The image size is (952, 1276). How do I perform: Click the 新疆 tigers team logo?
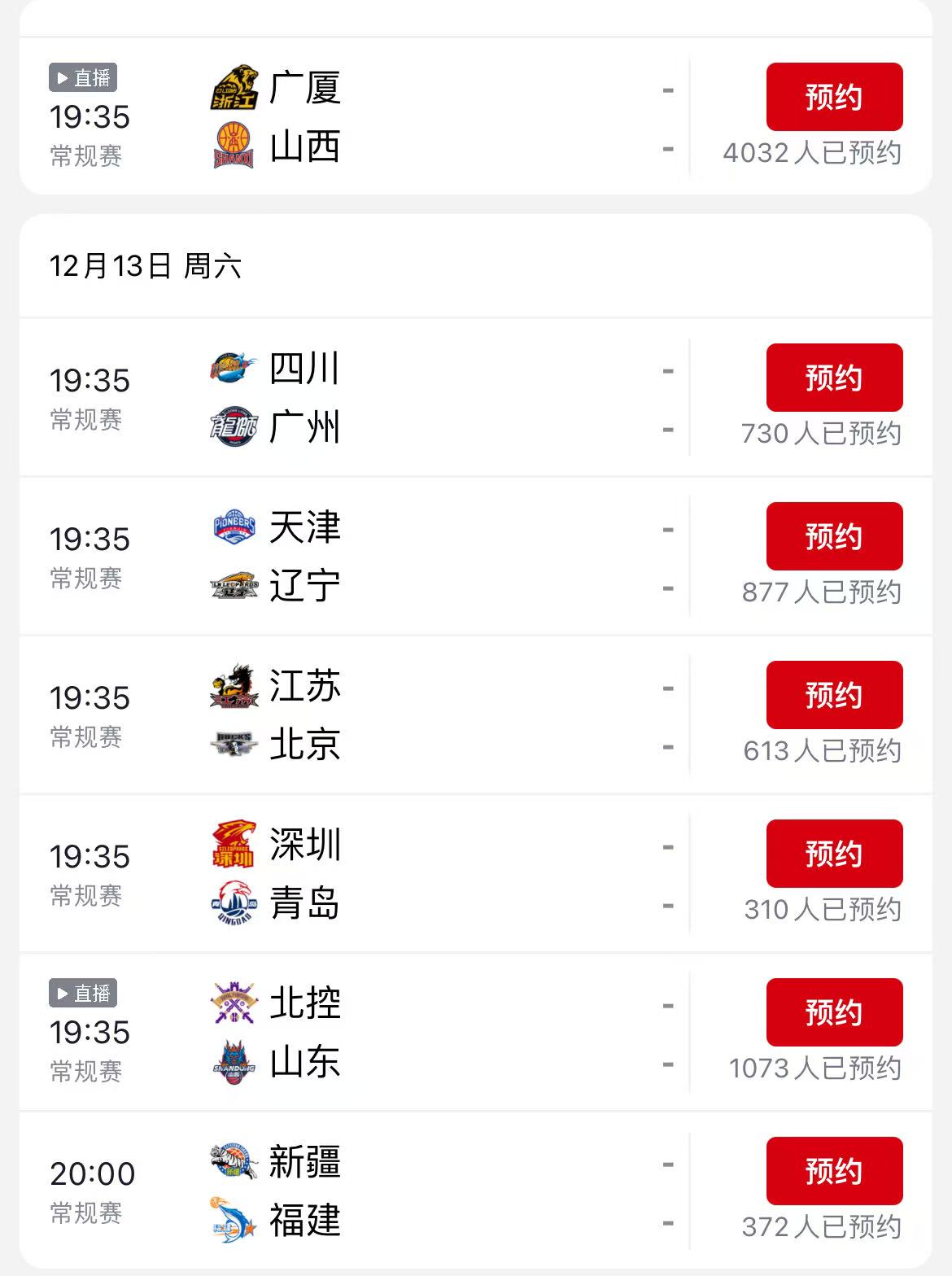click(234, 1164)
